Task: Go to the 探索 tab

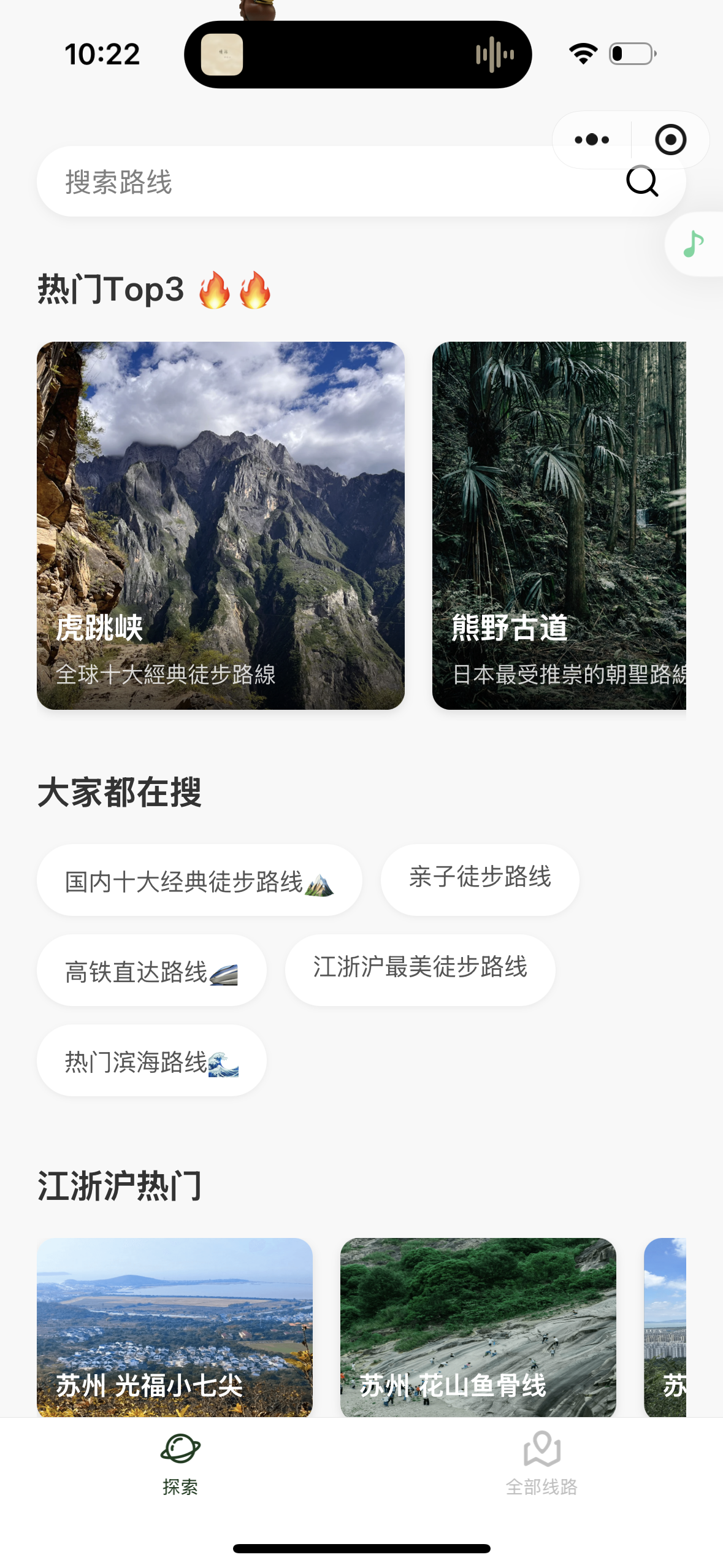Action: (x=180, y=1463)
